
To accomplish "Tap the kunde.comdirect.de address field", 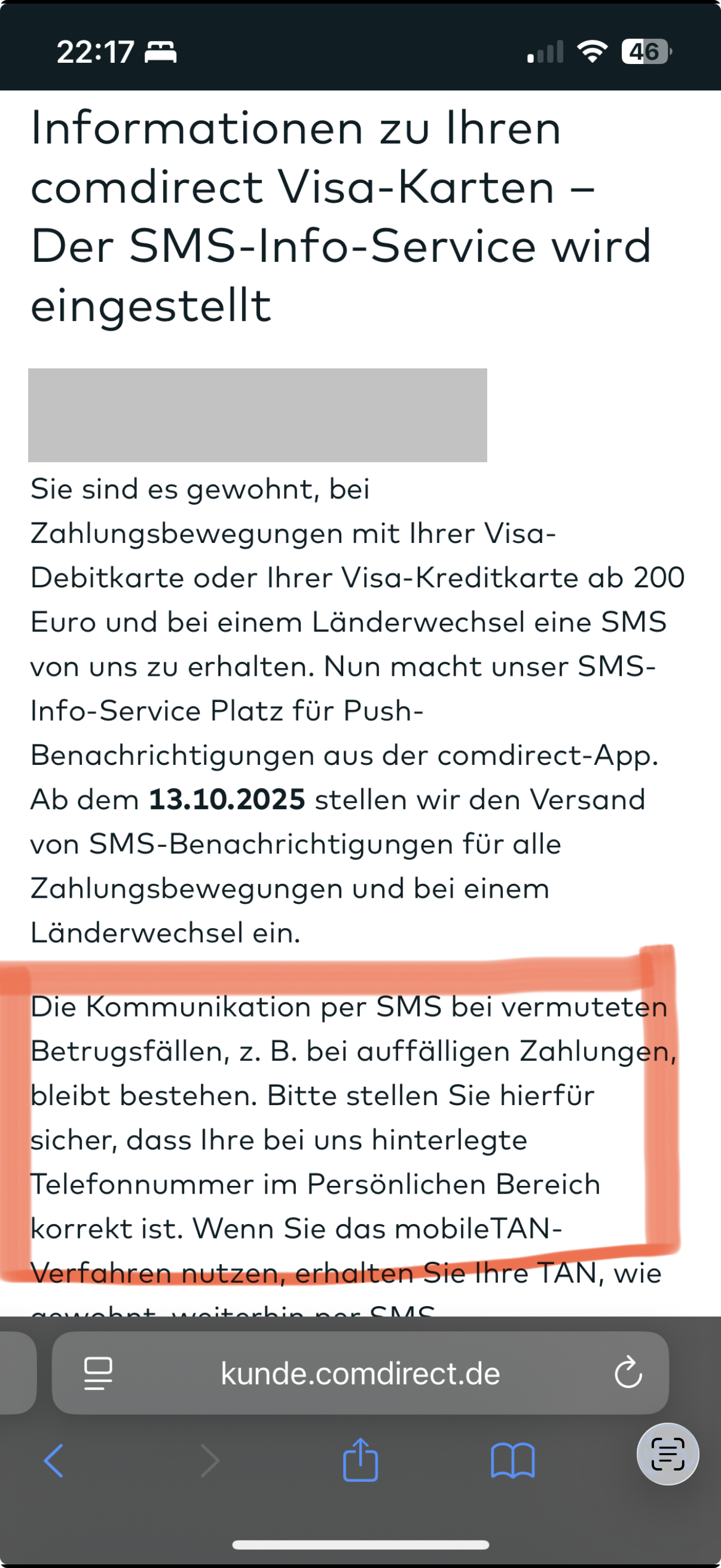I will coord(360,1373).
